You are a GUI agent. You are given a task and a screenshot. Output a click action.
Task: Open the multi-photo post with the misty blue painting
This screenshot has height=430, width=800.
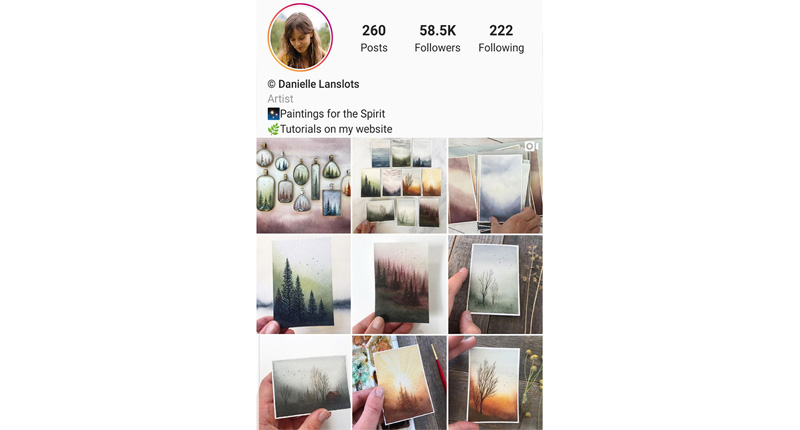pyautogui.click(x=495, y=185)
